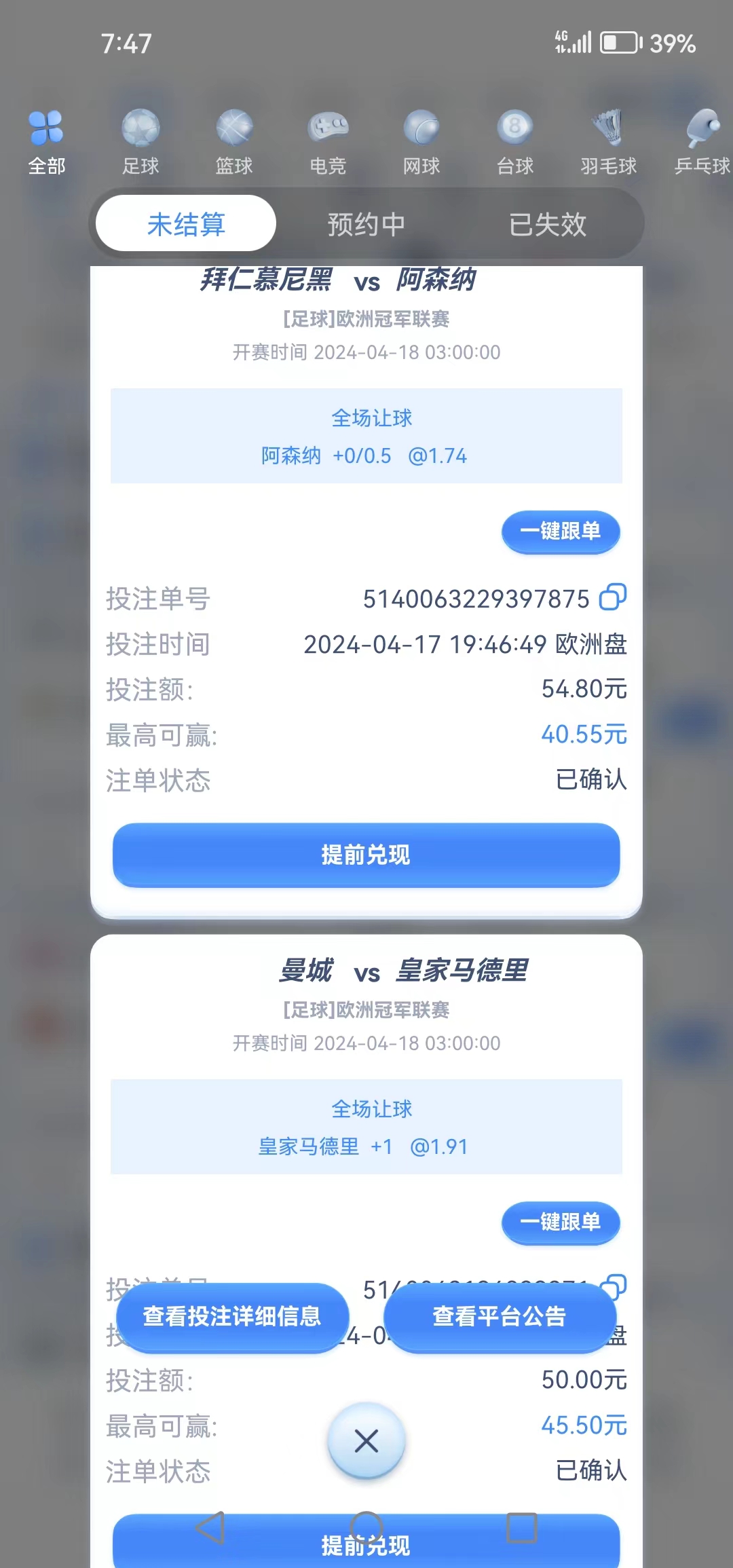Select the 乒乓球 category
This screenshot has width=733, height=1568.
702,141
